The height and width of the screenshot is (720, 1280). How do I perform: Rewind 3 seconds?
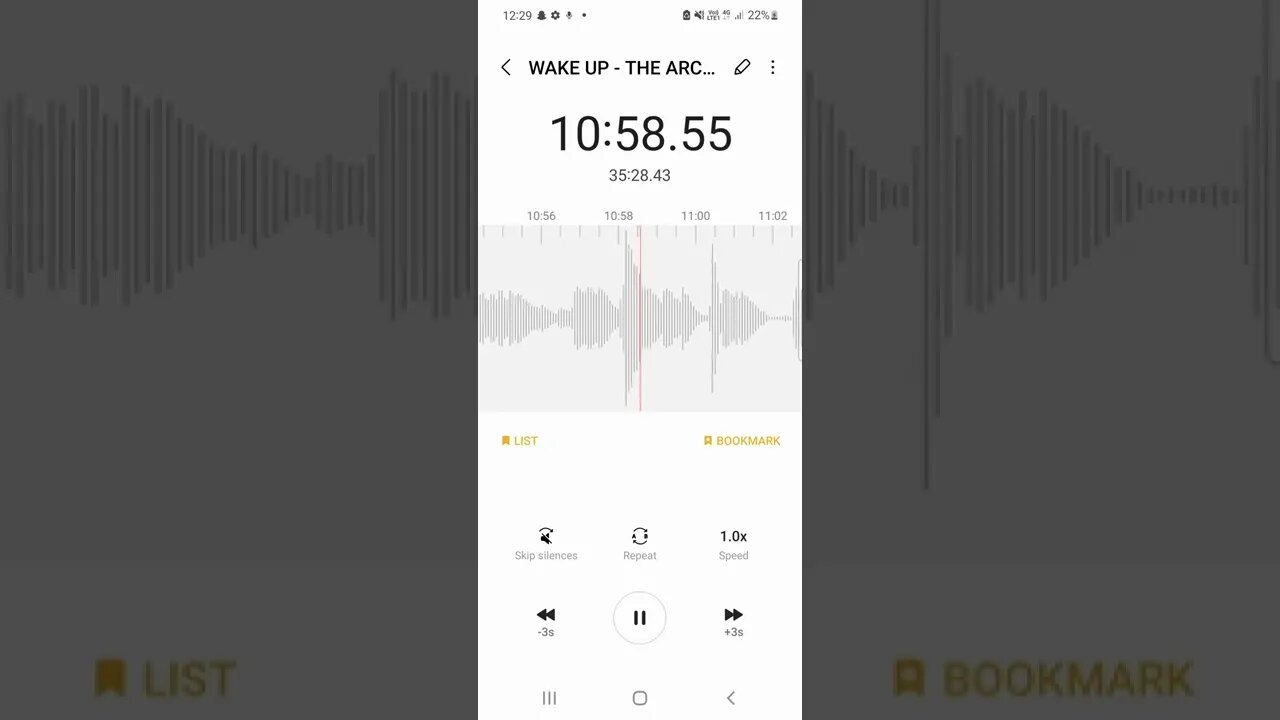click(546, 620)
